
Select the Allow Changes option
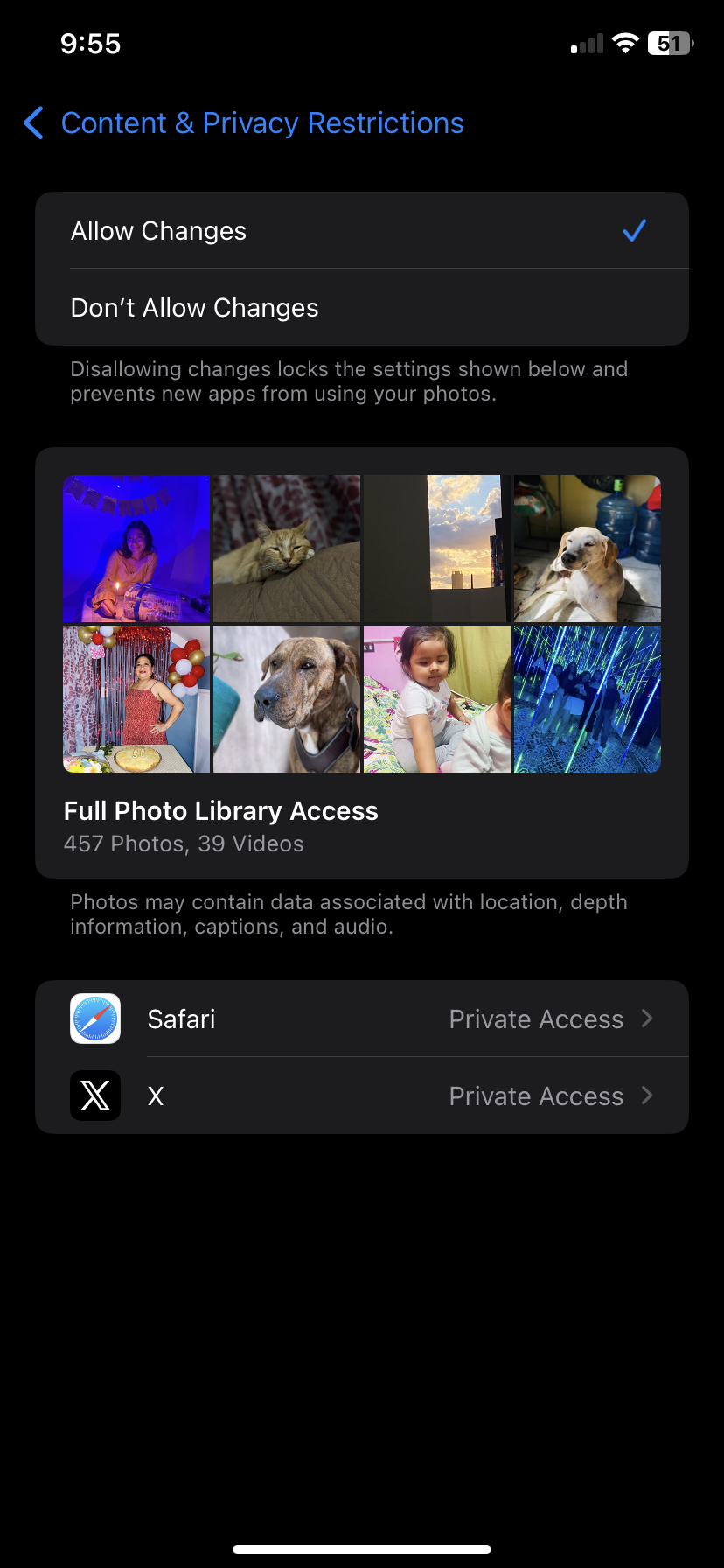tap(360, 231)
